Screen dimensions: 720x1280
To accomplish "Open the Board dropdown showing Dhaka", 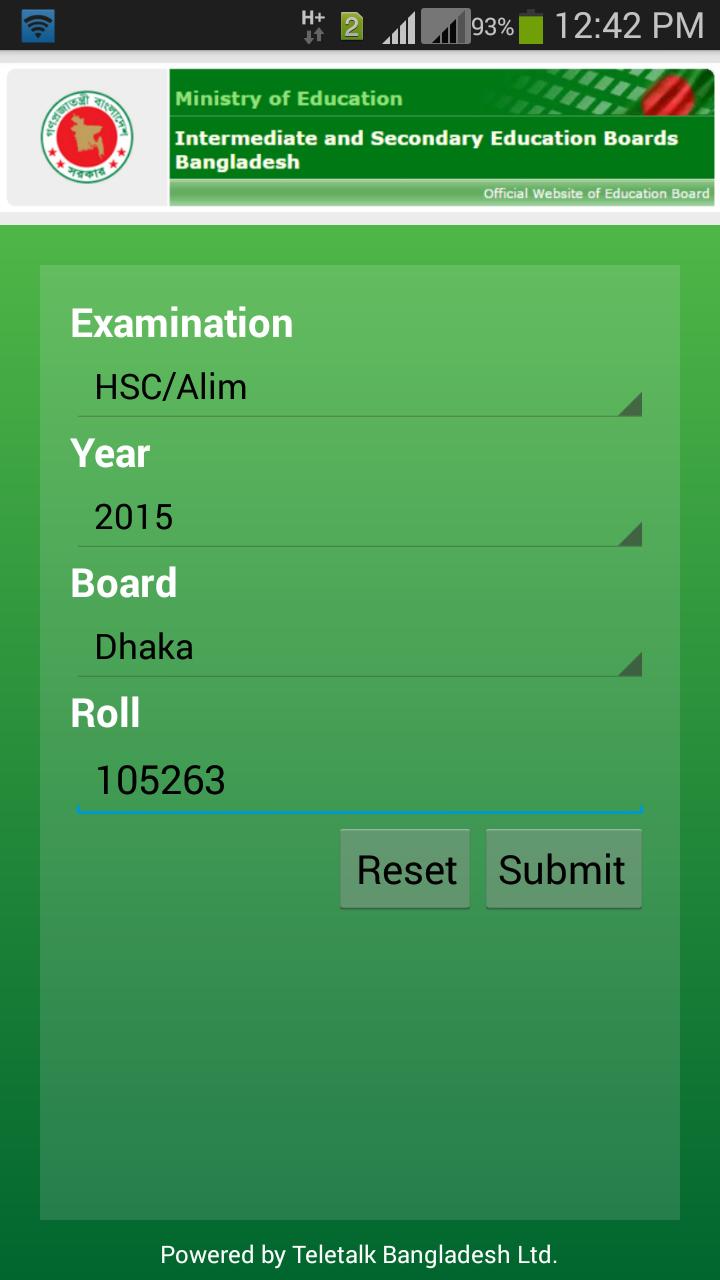I will (x=360, y=648).
